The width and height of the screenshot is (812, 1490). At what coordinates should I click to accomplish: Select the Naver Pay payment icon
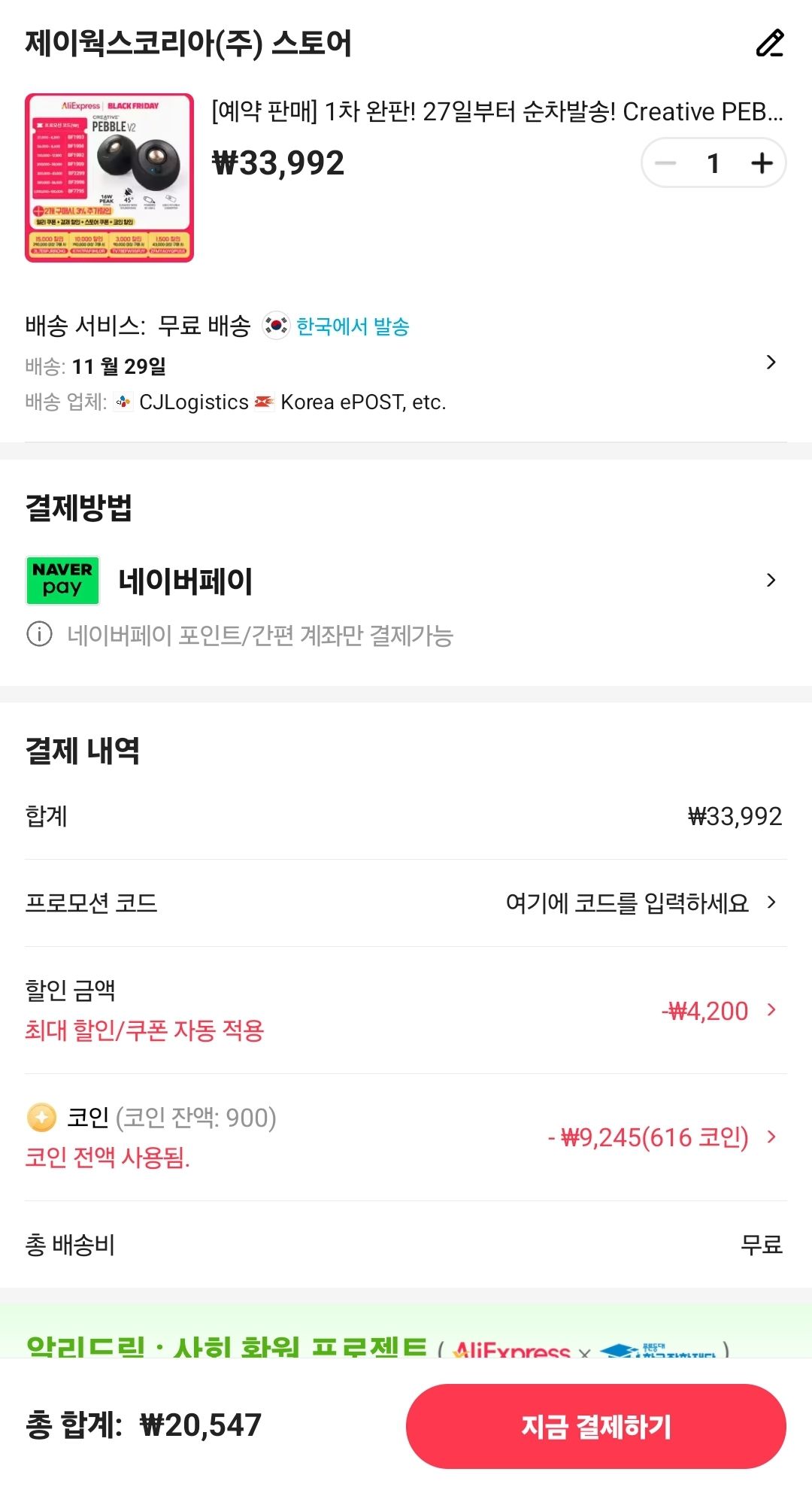pos(62,579)
